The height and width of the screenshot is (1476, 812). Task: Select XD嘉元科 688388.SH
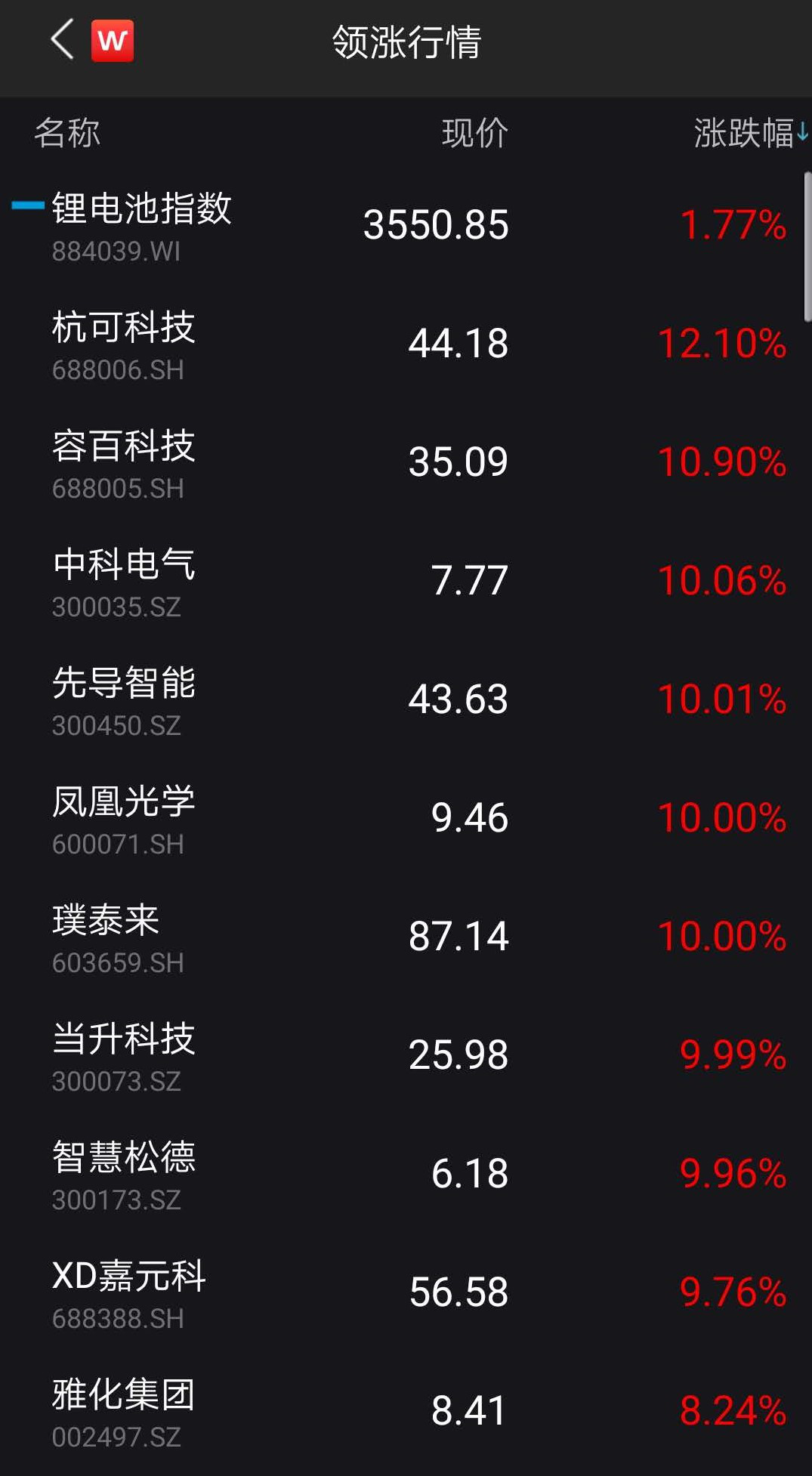coord(406,1292)
